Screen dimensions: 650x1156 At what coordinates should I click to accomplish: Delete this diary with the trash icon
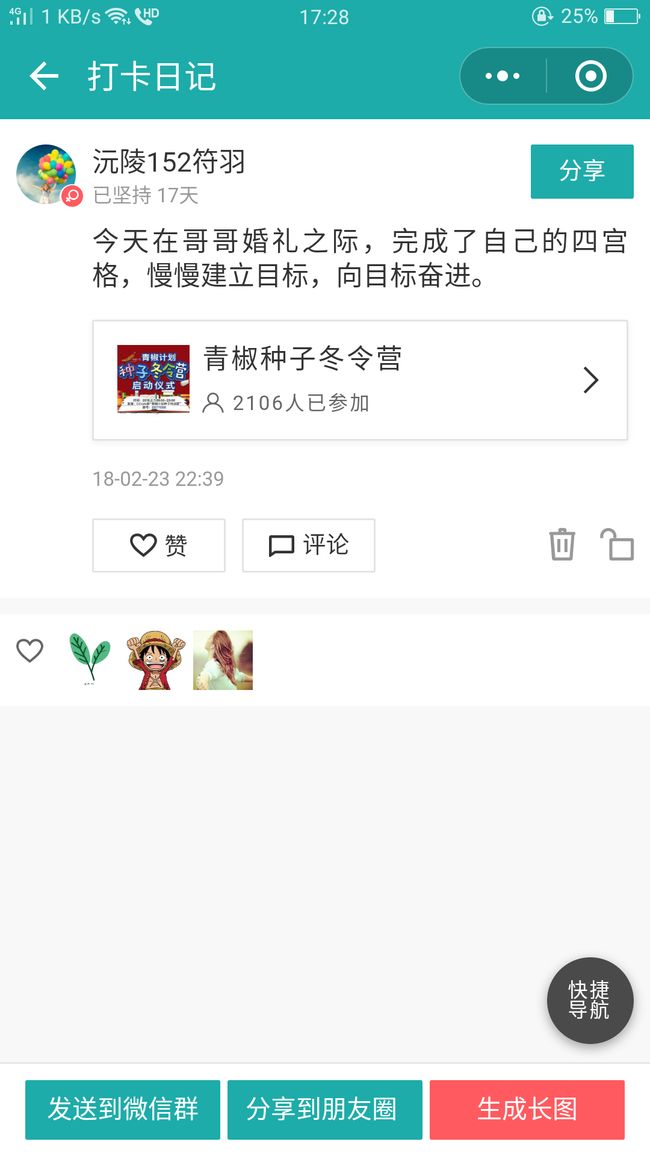[x=562, y=545]
